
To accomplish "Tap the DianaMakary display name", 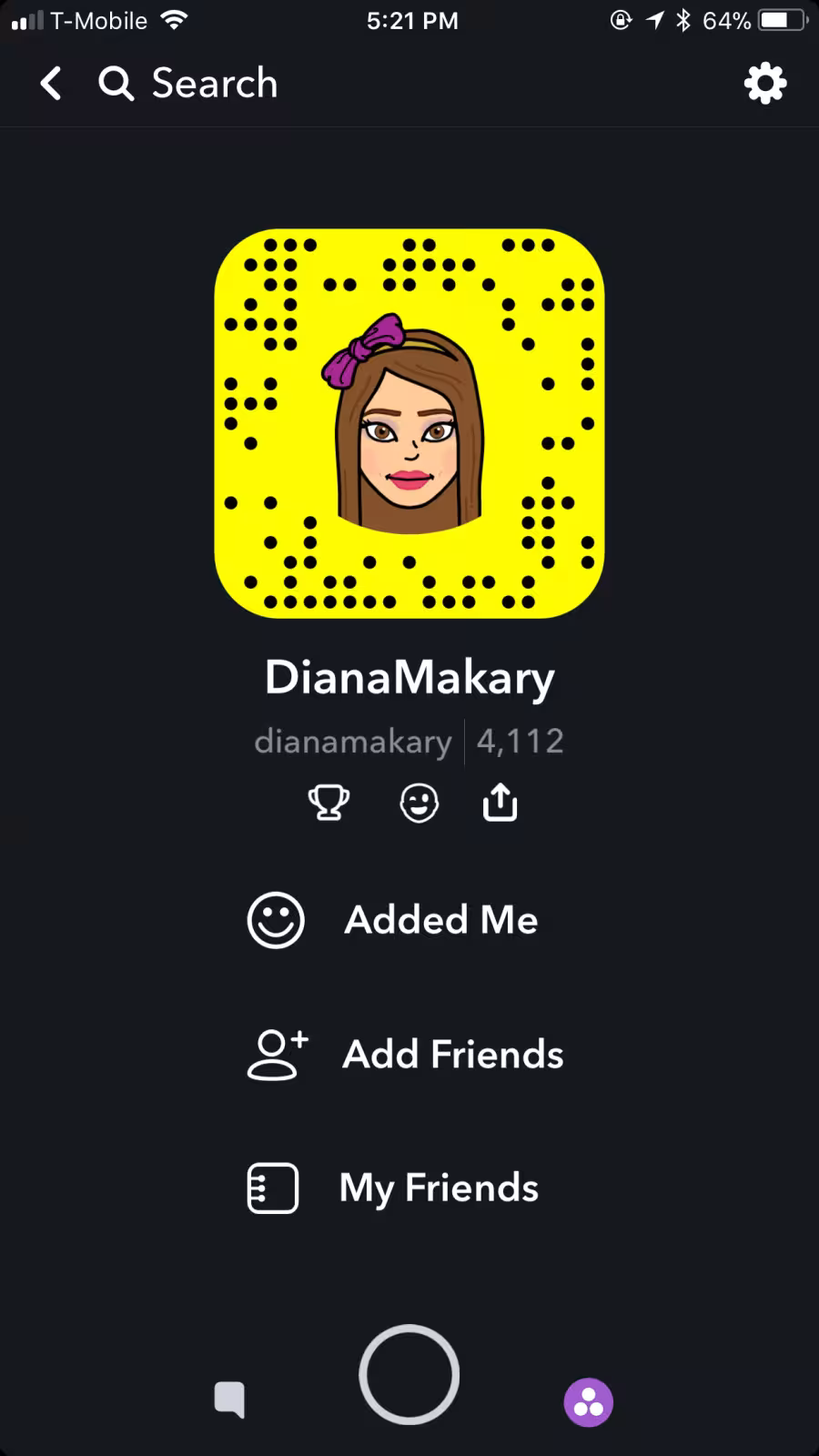I will (x=409, y=678).
